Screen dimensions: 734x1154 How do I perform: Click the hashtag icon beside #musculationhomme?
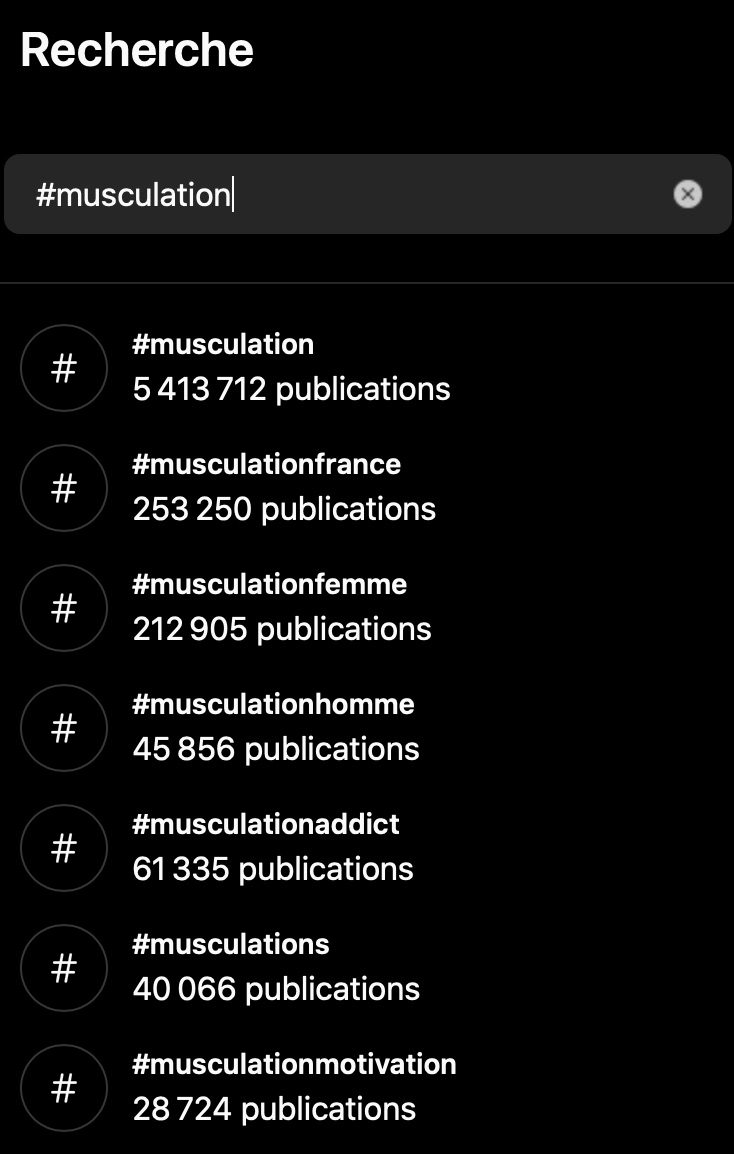pos(63,727)
